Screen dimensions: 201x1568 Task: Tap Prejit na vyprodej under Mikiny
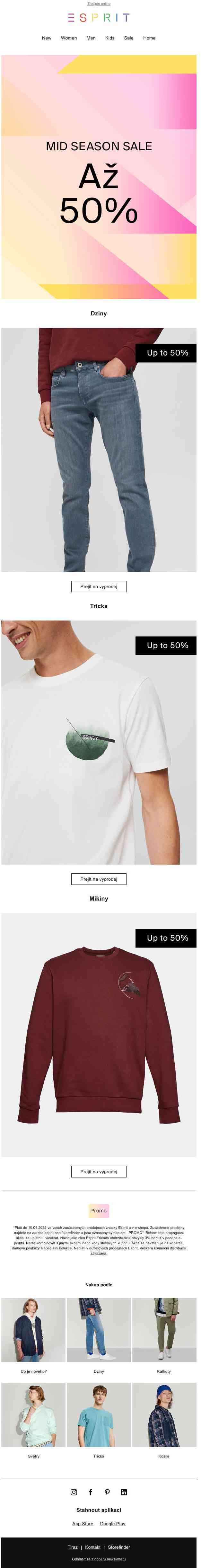click(99, 1171)
